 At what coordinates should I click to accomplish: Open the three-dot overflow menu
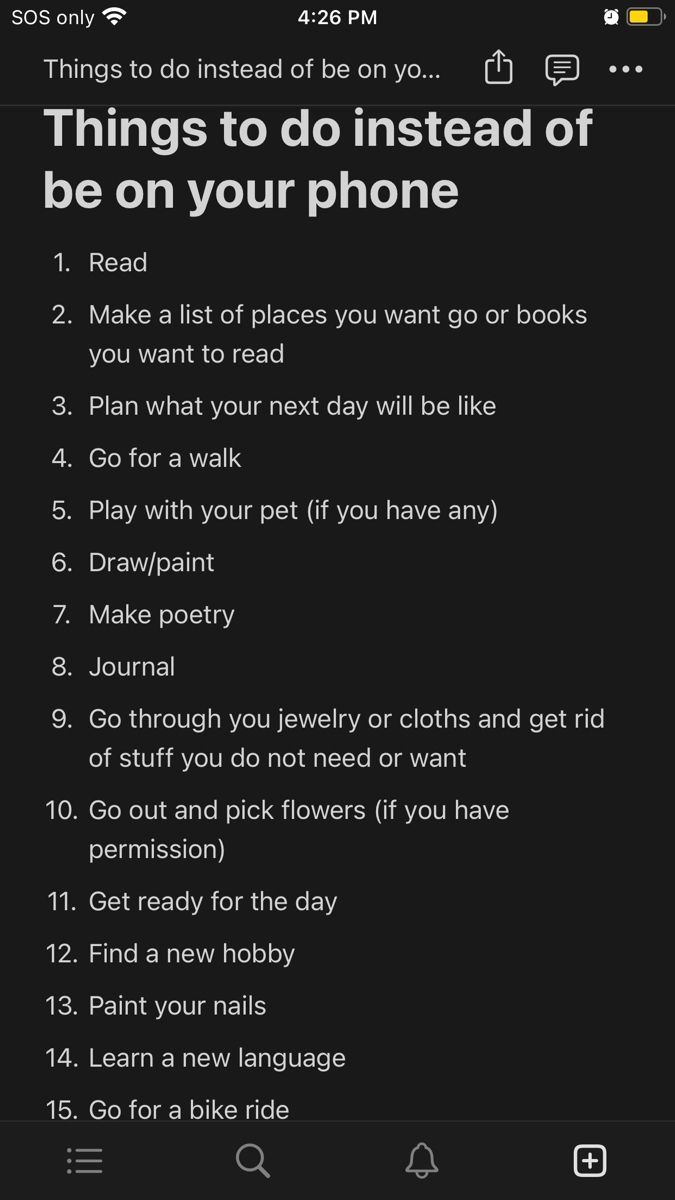pyautogui.click(x=626, y=69)
